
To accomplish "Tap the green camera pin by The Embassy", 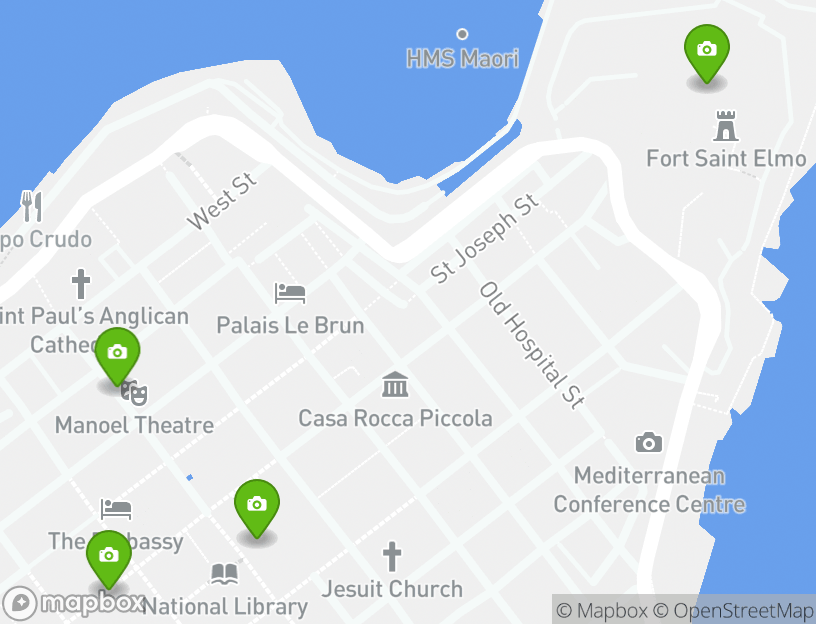I will pos(109,557).
